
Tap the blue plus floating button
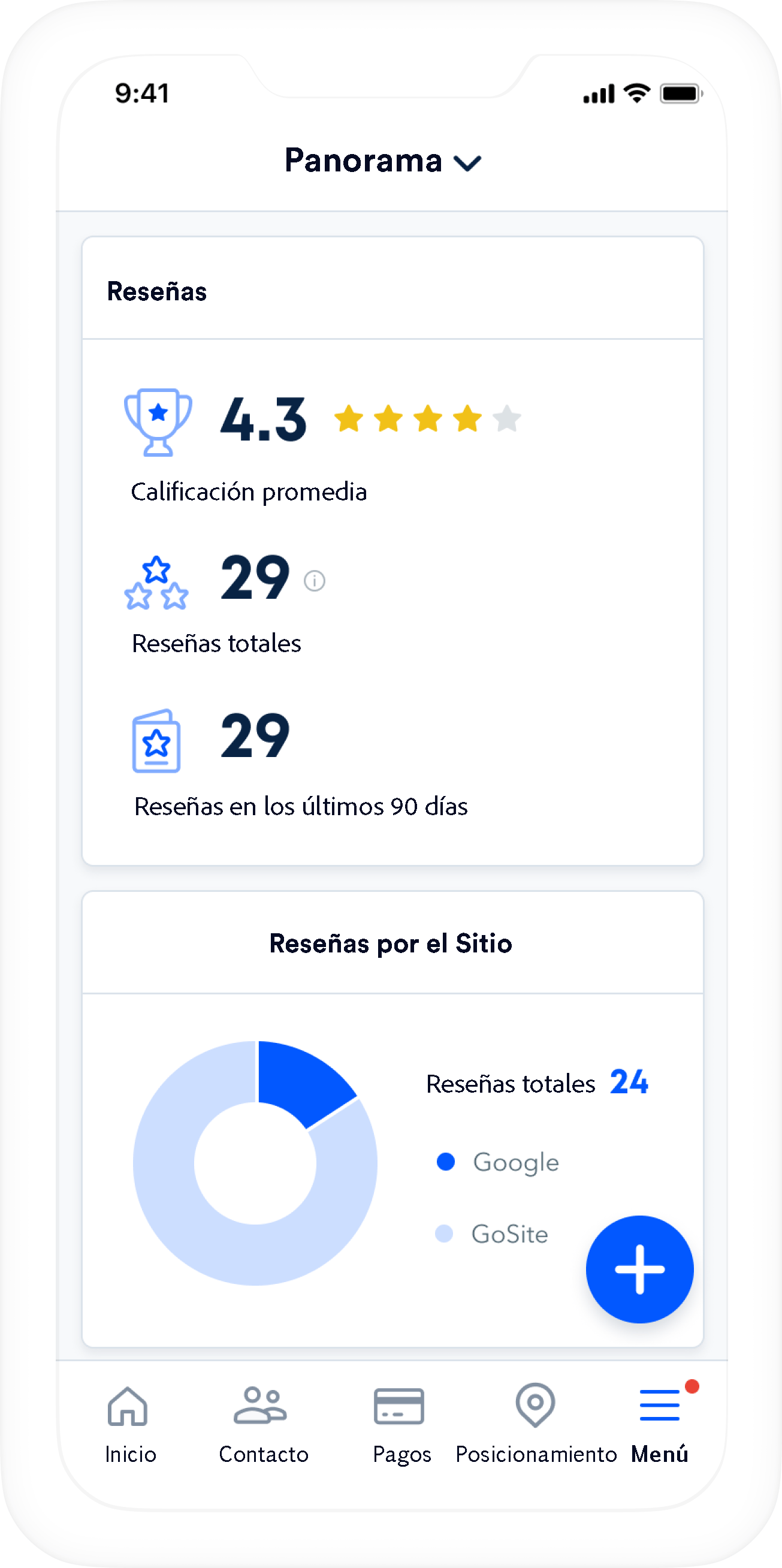pyautogui.click(x=639, y=1269)
